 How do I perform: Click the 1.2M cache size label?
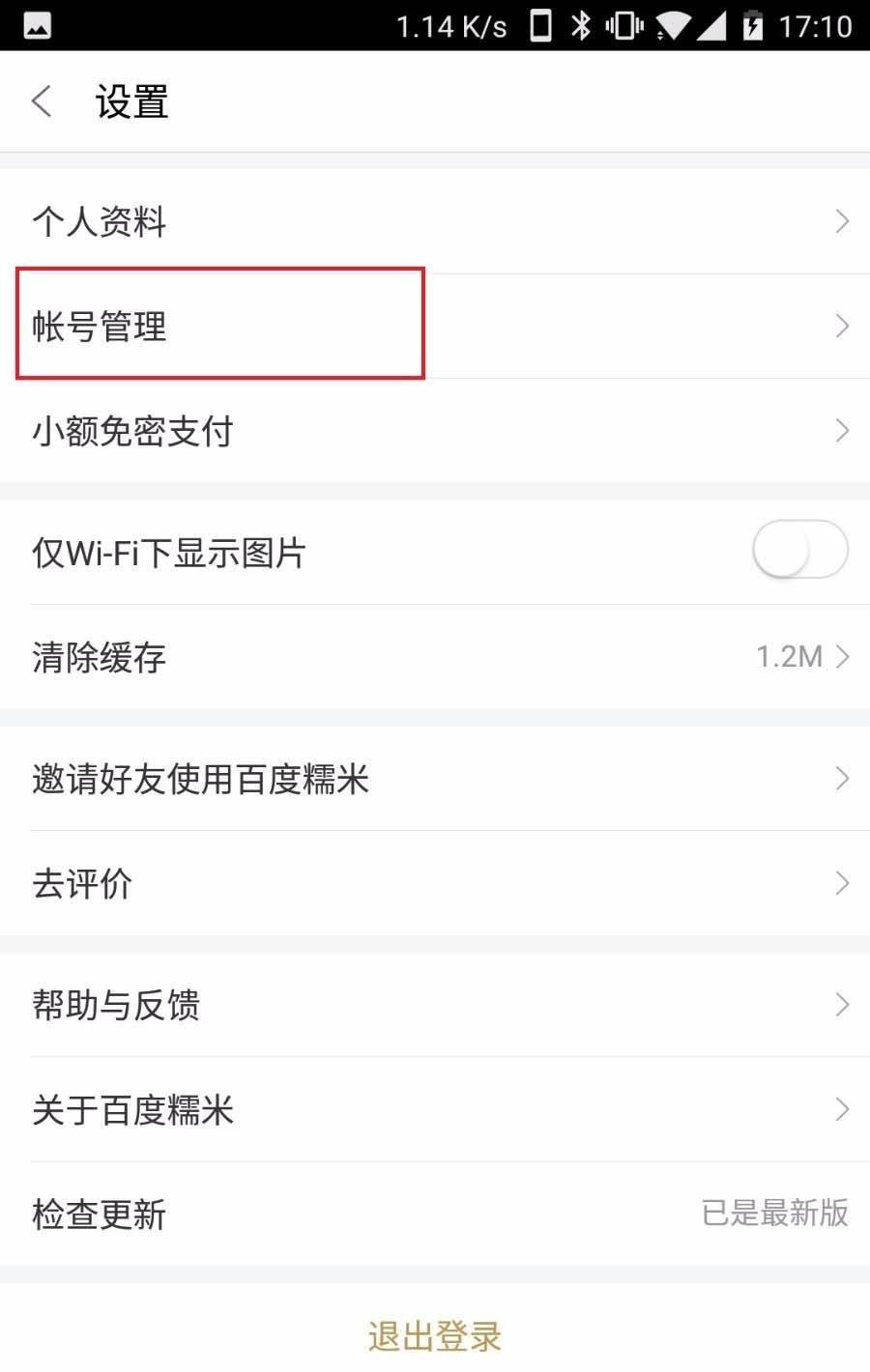(790, 658)
